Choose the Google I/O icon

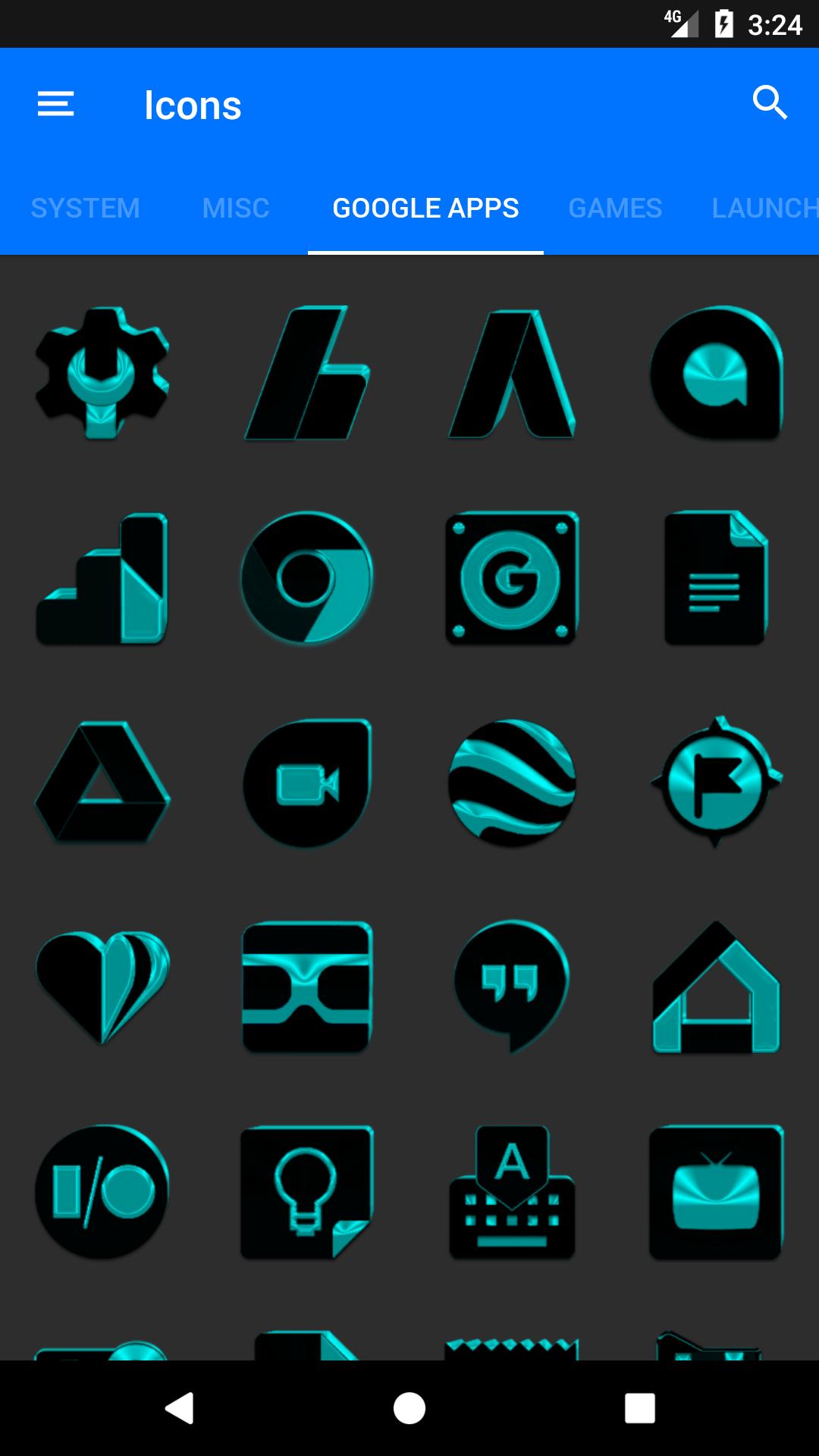(x=102, y=1192)
